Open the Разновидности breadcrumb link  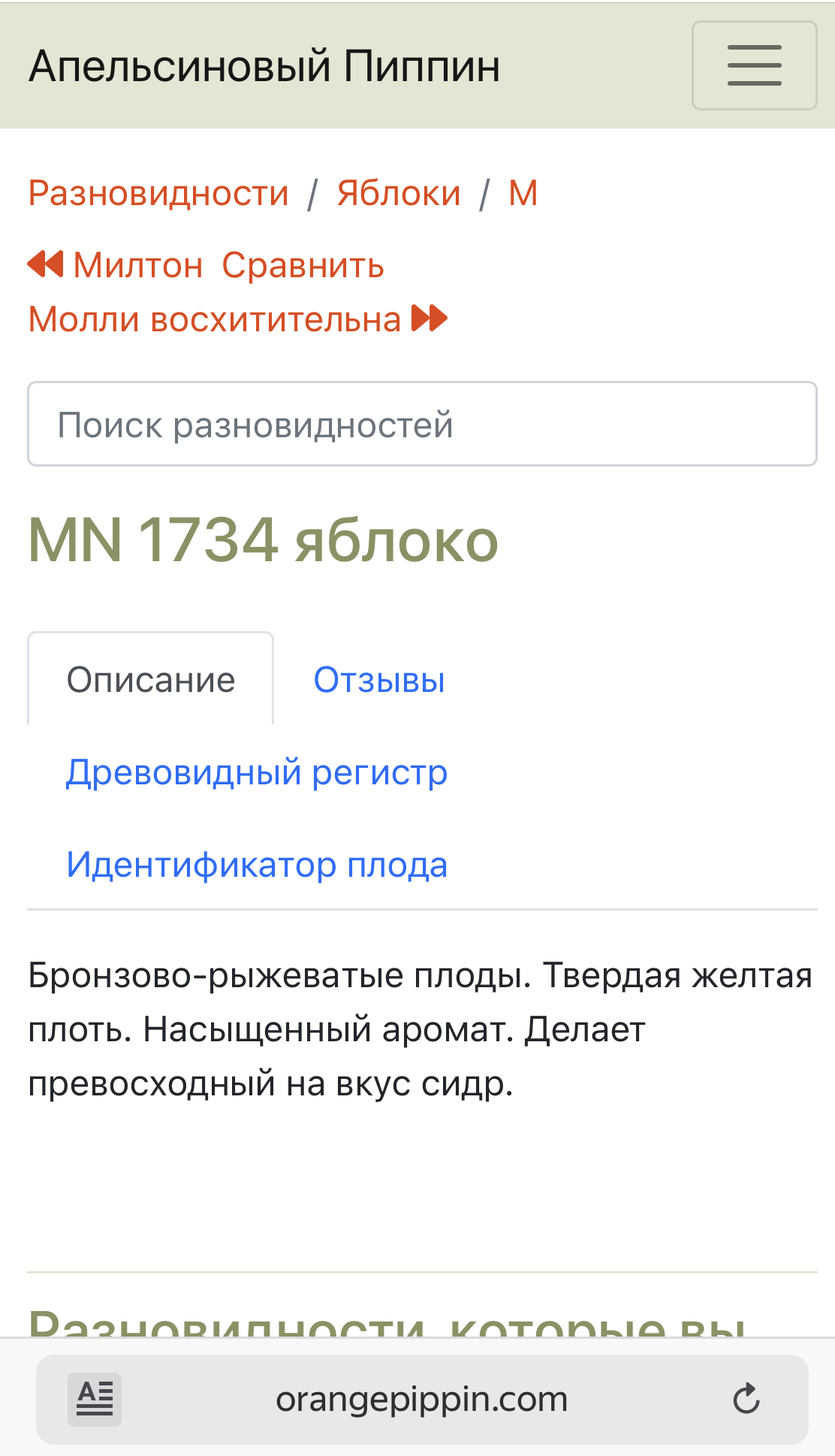point(158,193)
